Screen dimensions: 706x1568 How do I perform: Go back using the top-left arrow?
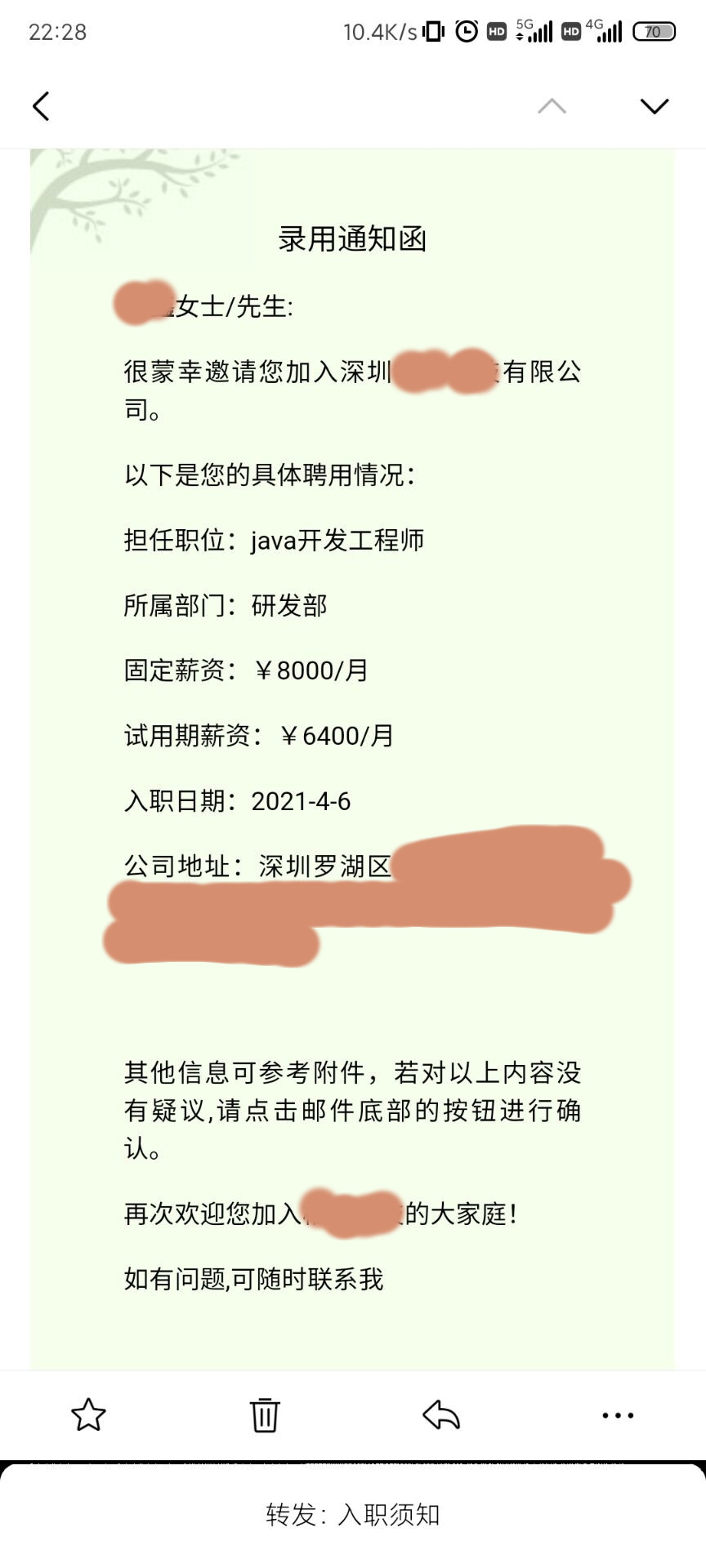pos(41,106)
